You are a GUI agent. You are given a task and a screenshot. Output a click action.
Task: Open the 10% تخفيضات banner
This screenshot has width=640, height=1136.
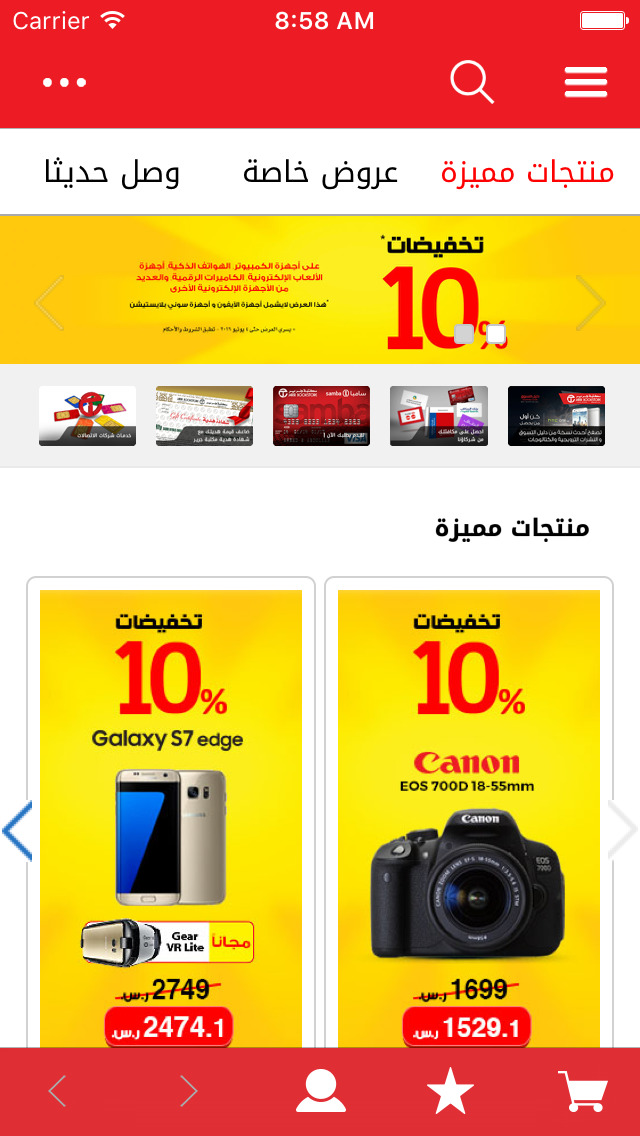tap(320, 290)
